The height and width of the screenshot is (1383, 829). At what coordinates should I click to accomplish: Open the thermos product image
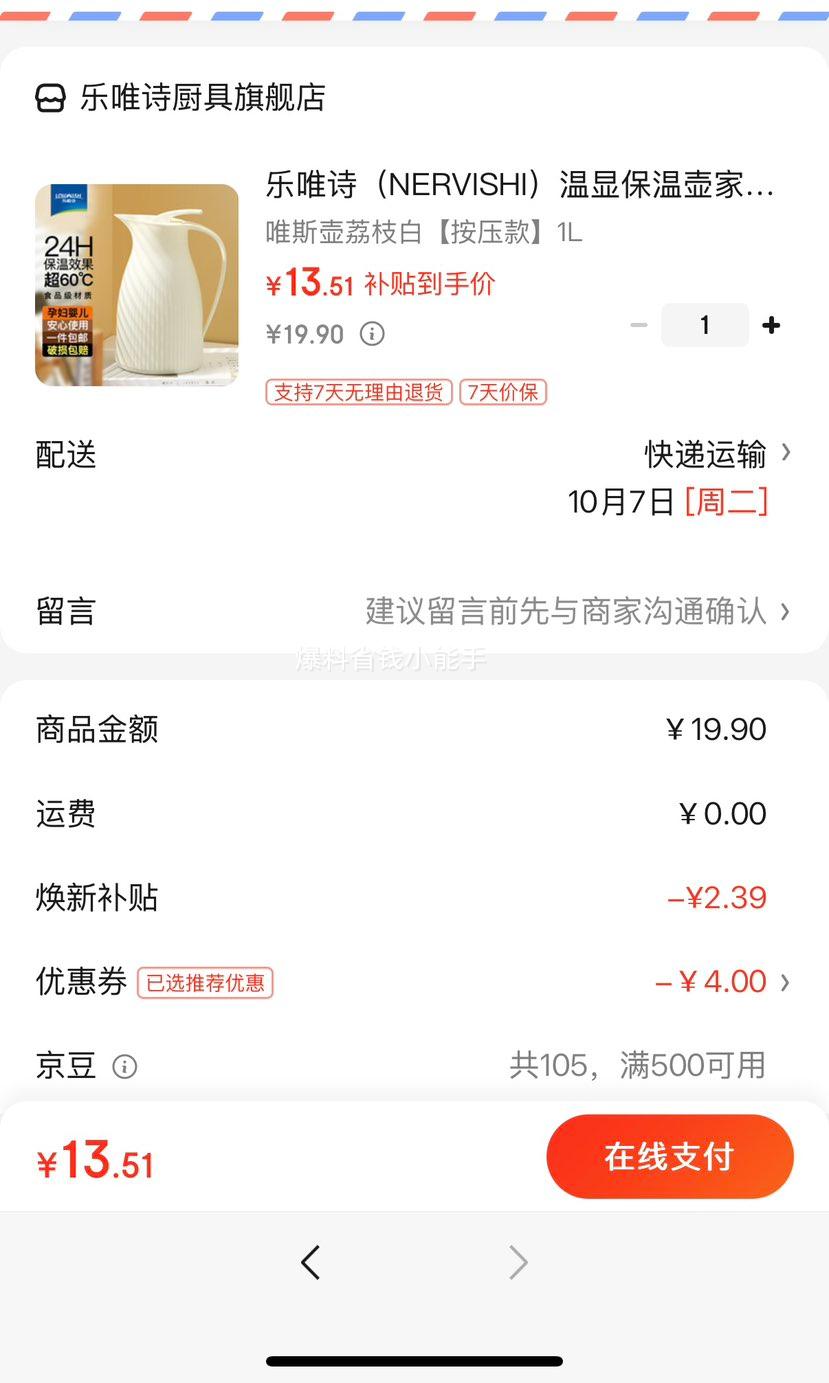(x=137, y=285)
